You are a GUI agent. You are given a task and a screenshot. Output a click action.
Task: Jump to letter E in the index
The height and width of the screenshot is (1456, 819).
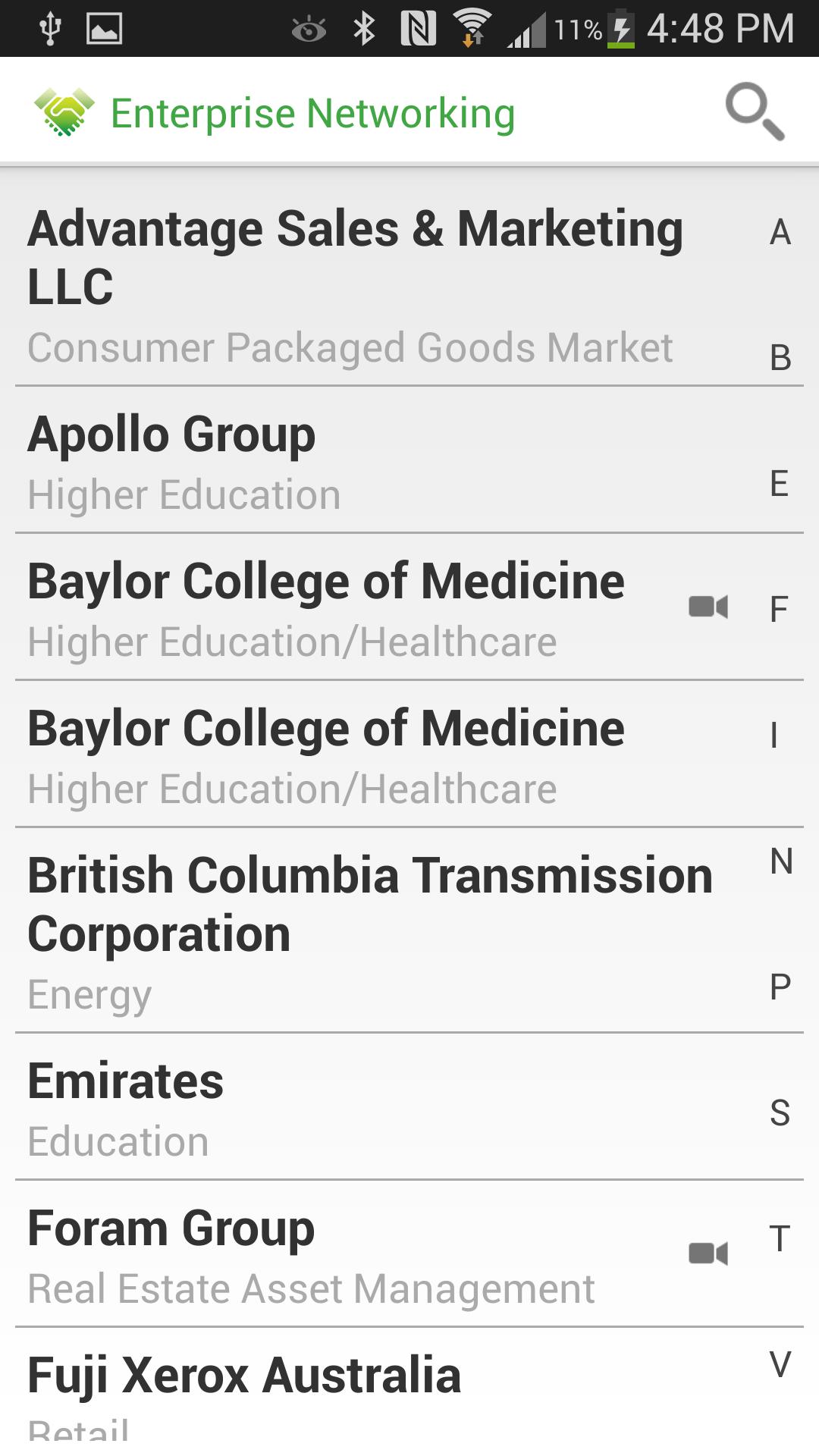[780, 484]
